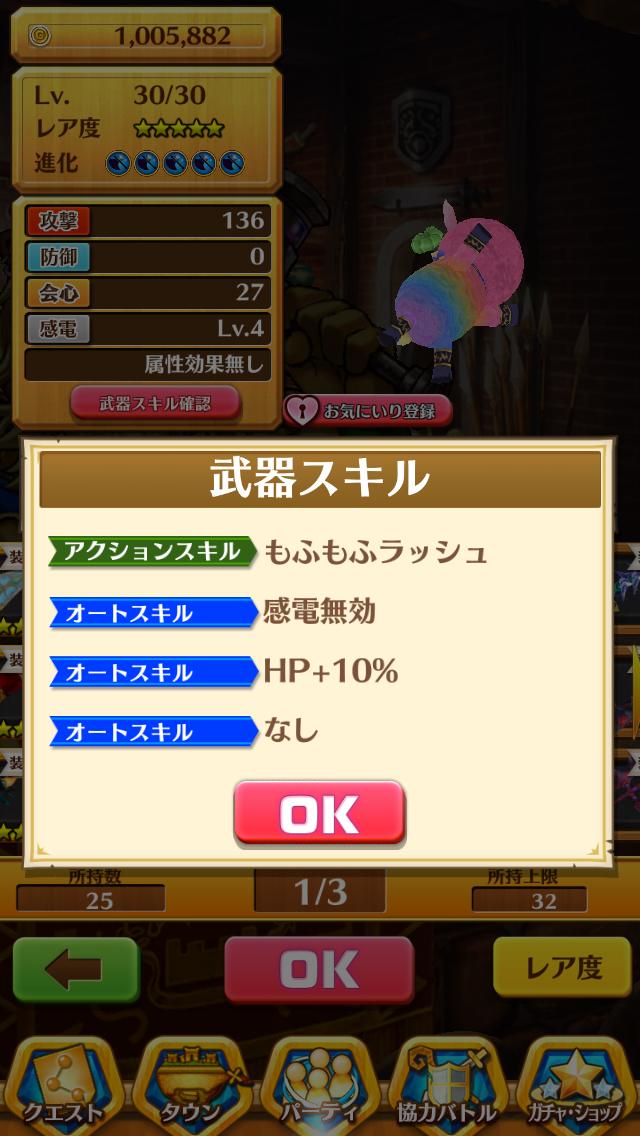Viewport: 640px width, 1136px height.
Task: Open the パーティ tab
Action: pyautogui.click(x=319, y=1085)
